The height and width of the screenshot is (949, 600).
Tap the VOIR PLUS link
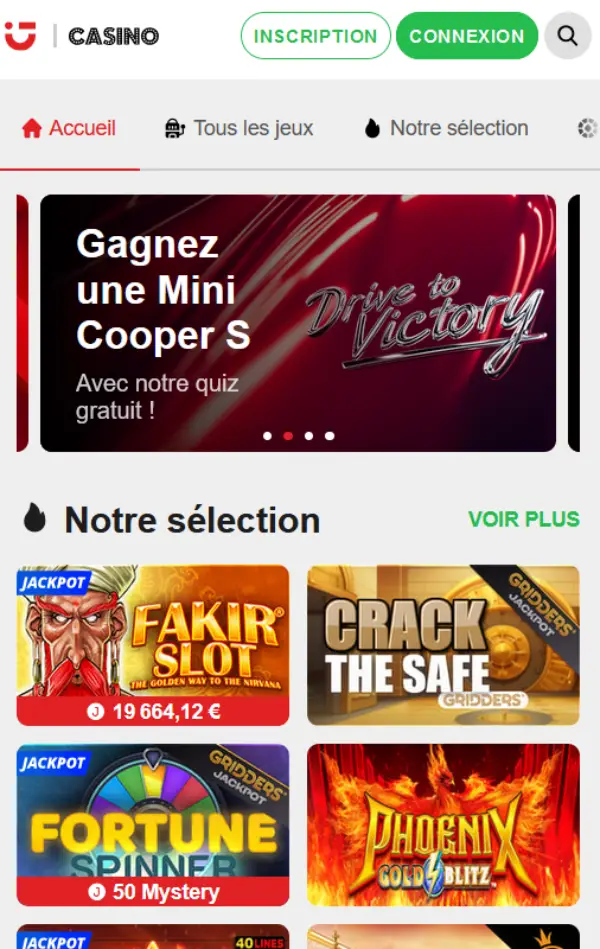[524, 519]
